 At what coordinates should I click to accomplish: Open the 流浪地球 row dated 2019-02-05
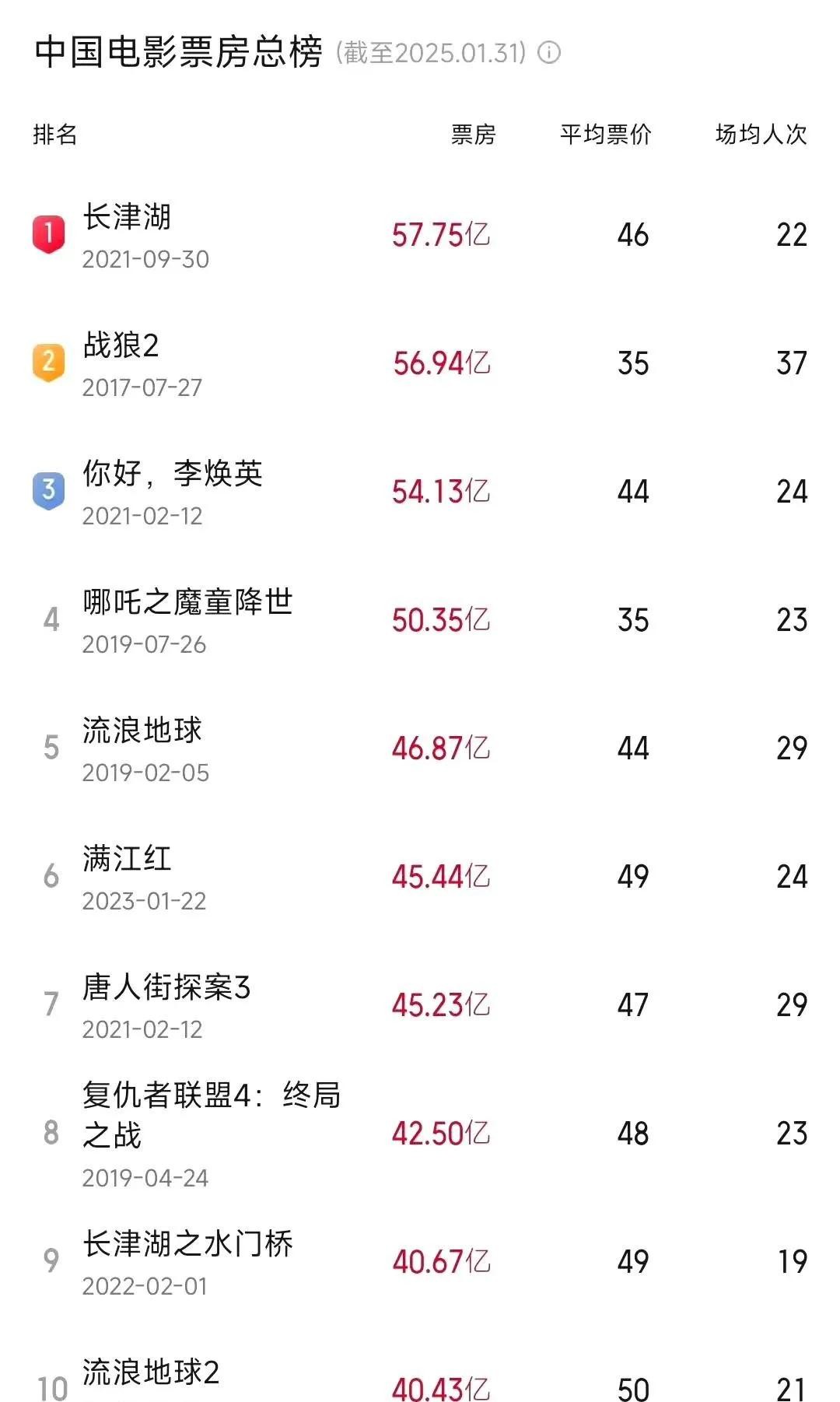pyautogui.click(x=142, y=731)
